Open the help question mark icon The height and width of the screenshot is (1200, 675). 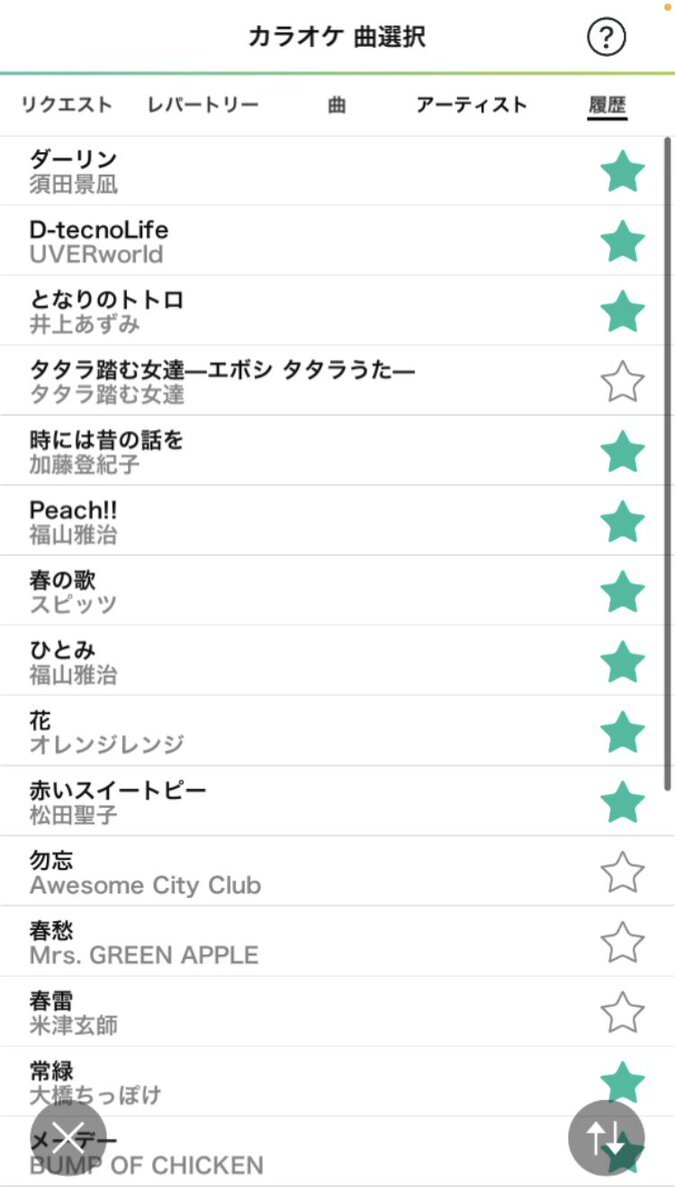click(605, 38)
